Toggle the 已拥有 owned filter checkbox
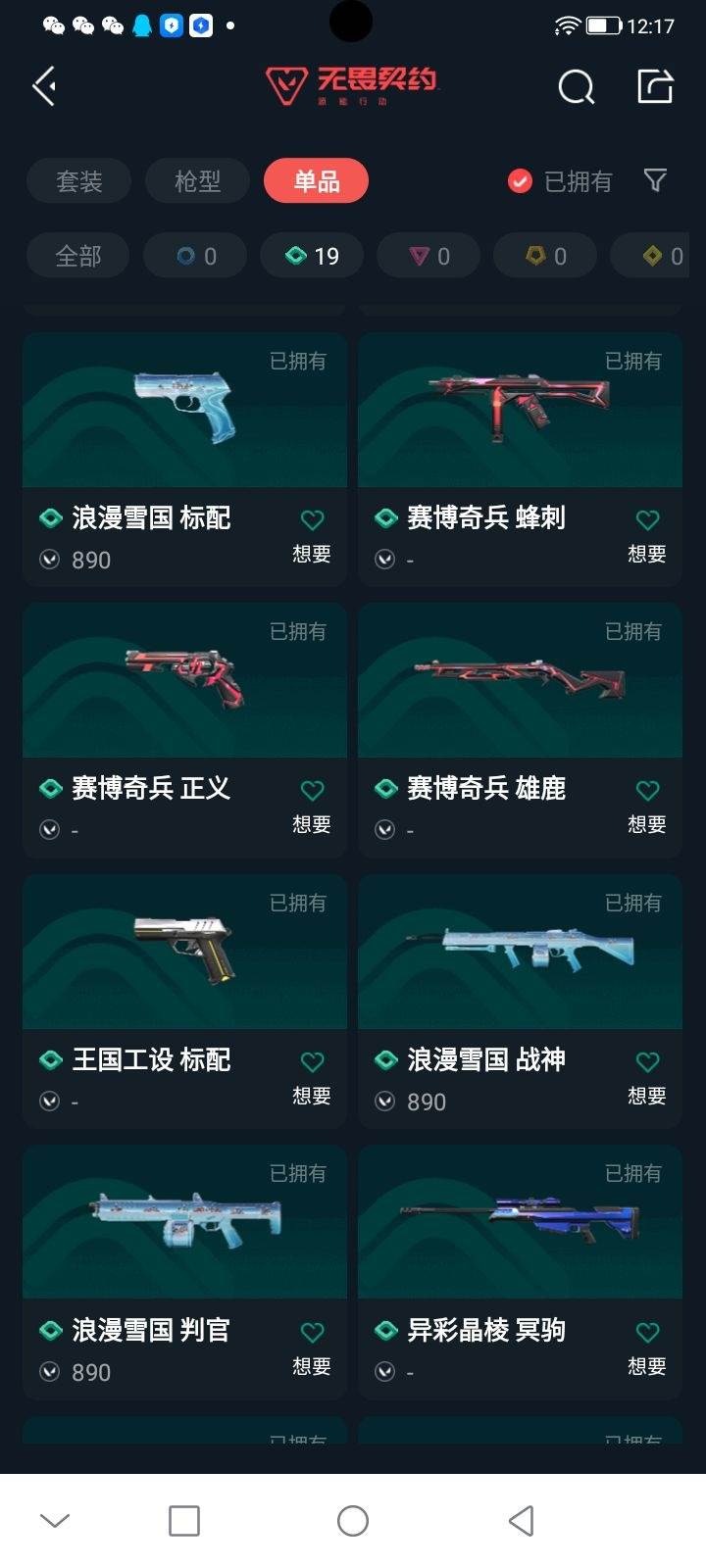 tap(519, 180)
